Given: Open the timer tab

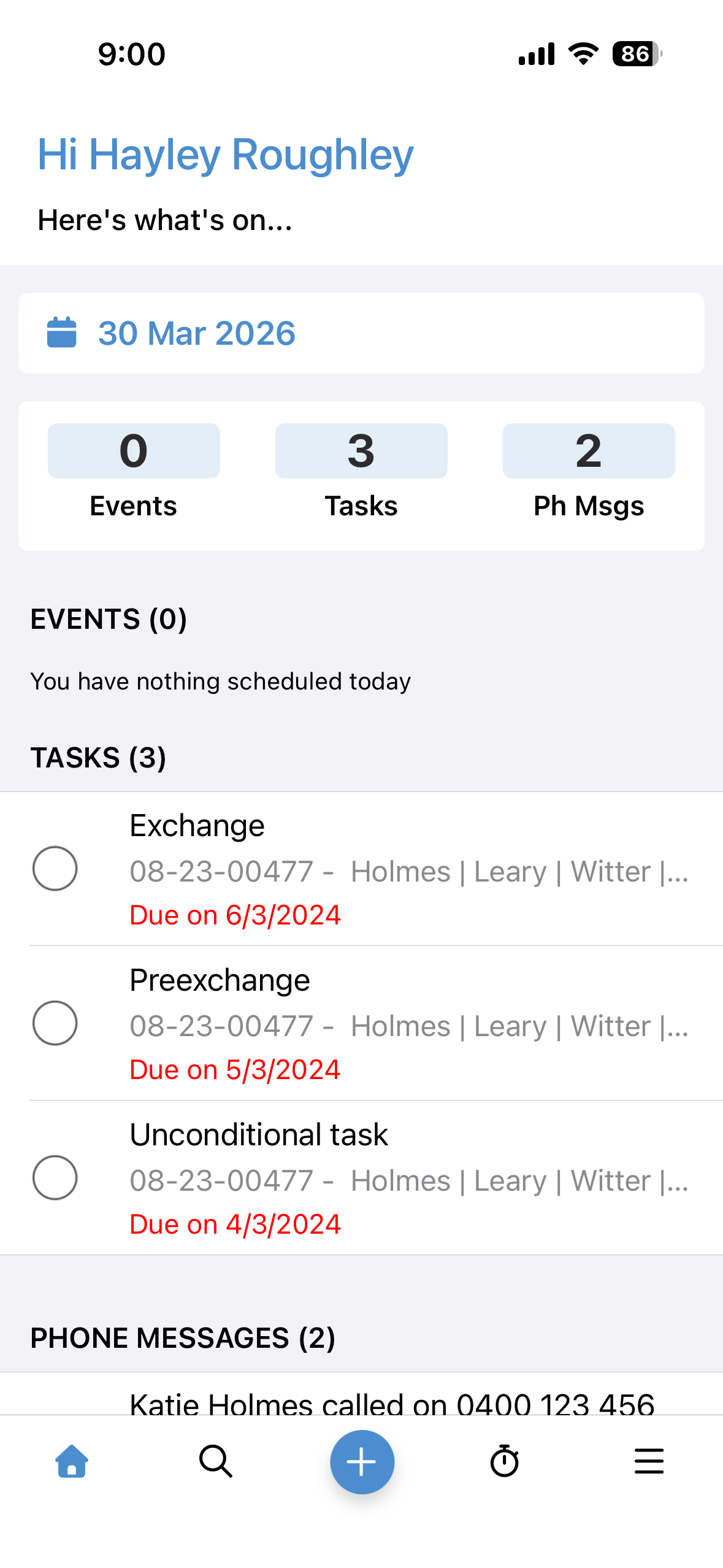Looking at the screenshot, I should pyautogui.click(x=505, y=1461).
